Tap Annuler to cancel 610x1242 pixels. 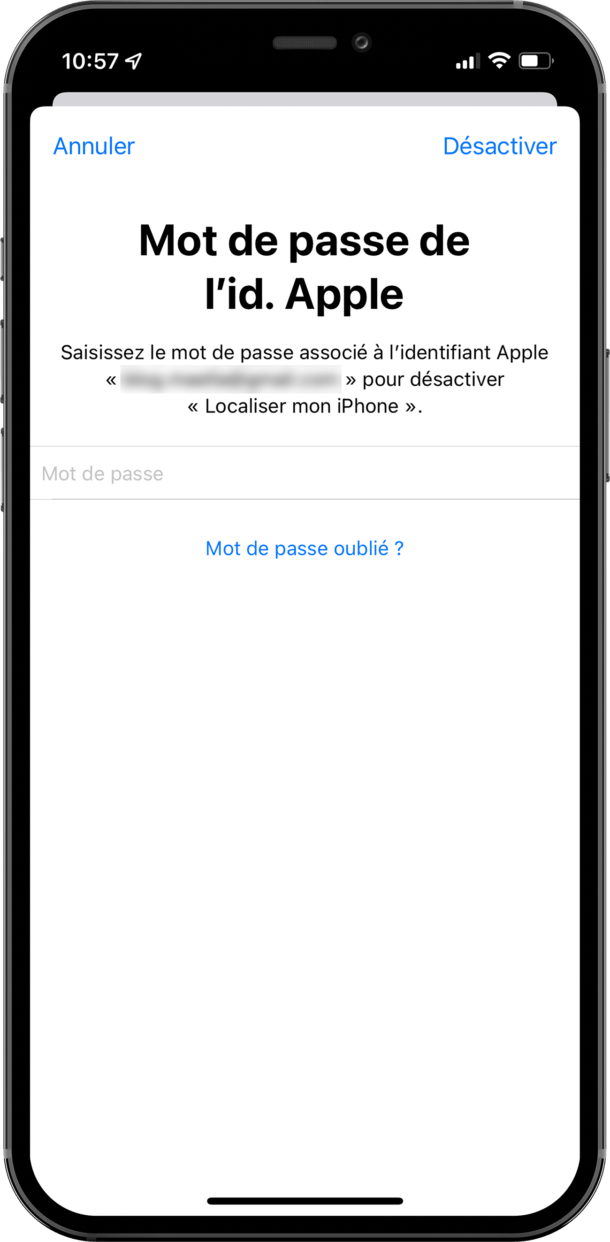pos(94,146)
